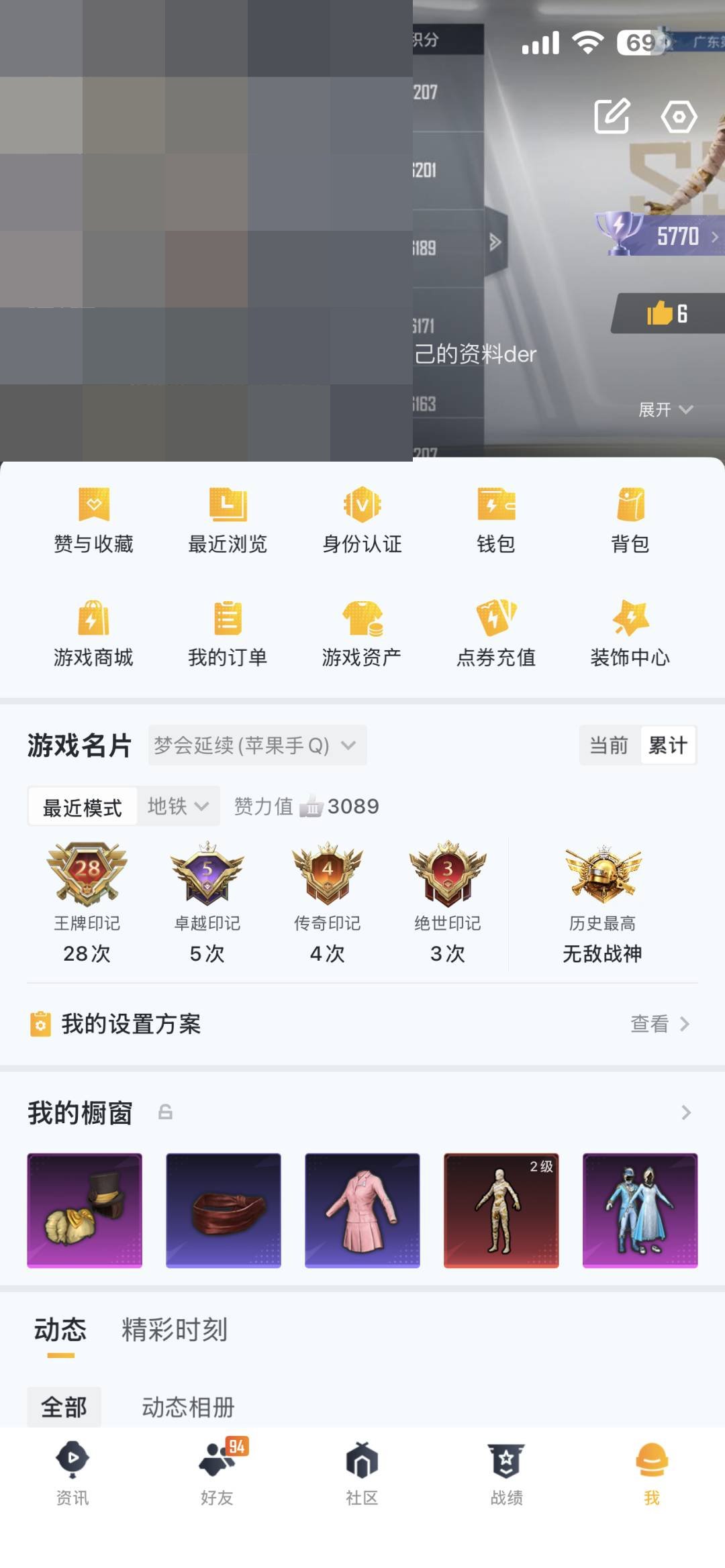Tap the pink outfit showcase thumbnail
This screenshot has height=1568, width=725.
coord(362,1209)
